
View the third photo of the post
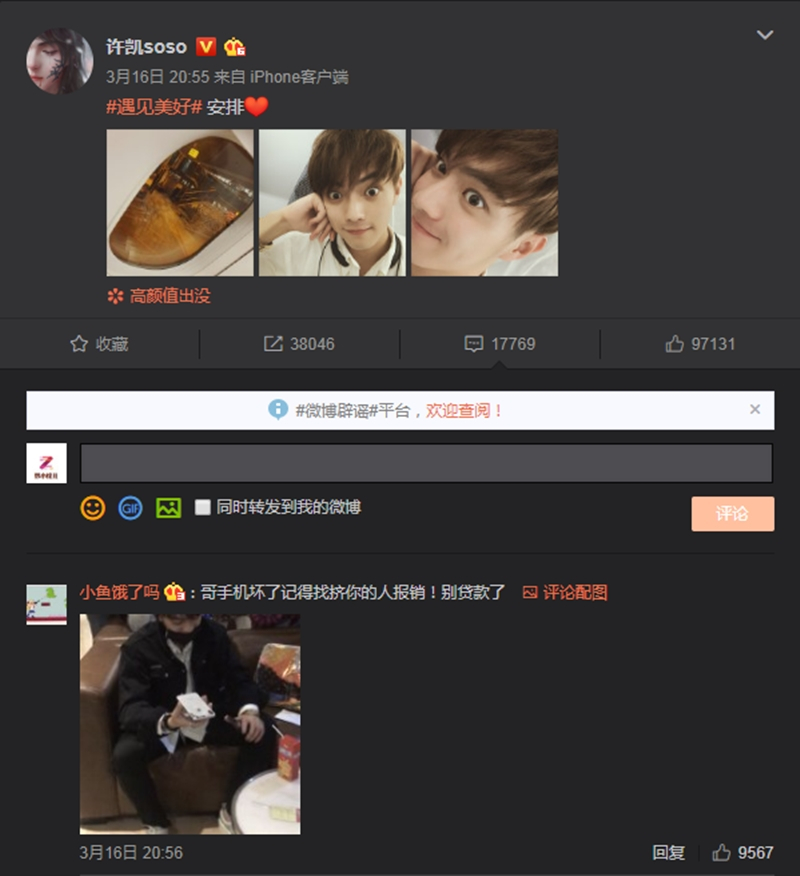pos(485,202)
